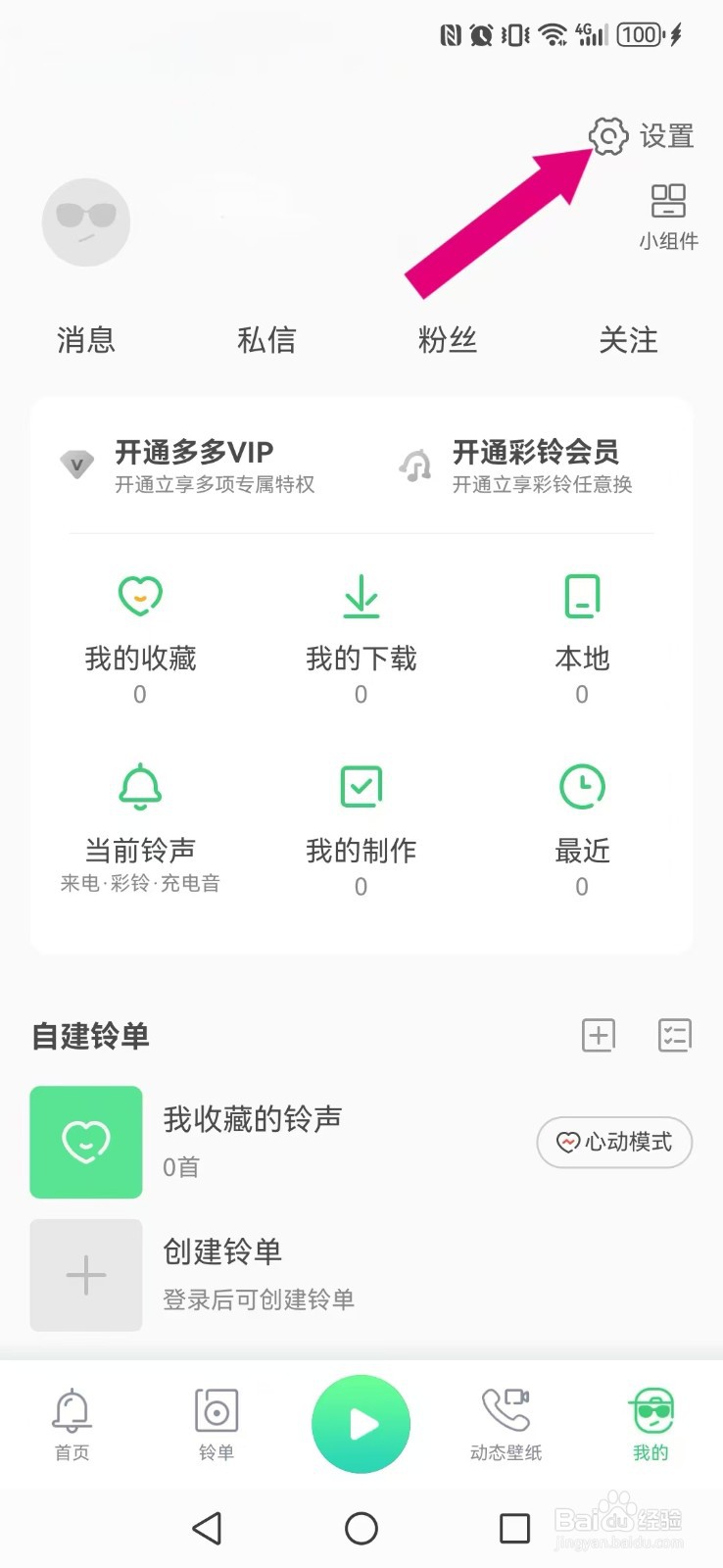This screenshot has width=723, height=1568.
Task: Tap the green play button
Action: (x=361, y=1424)
